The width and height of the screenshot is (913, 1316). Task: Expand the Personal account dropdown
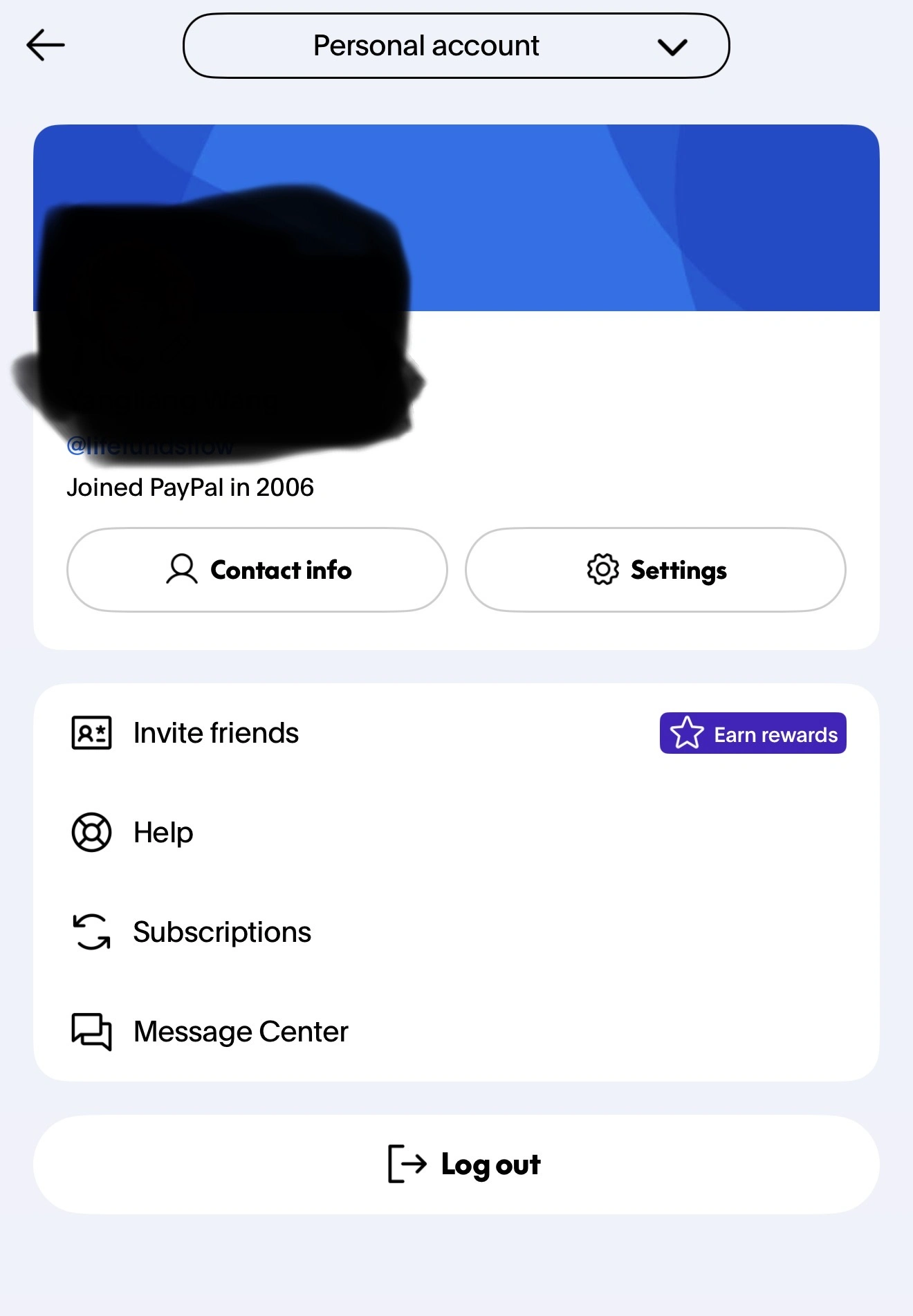click(x=456, y=46)
